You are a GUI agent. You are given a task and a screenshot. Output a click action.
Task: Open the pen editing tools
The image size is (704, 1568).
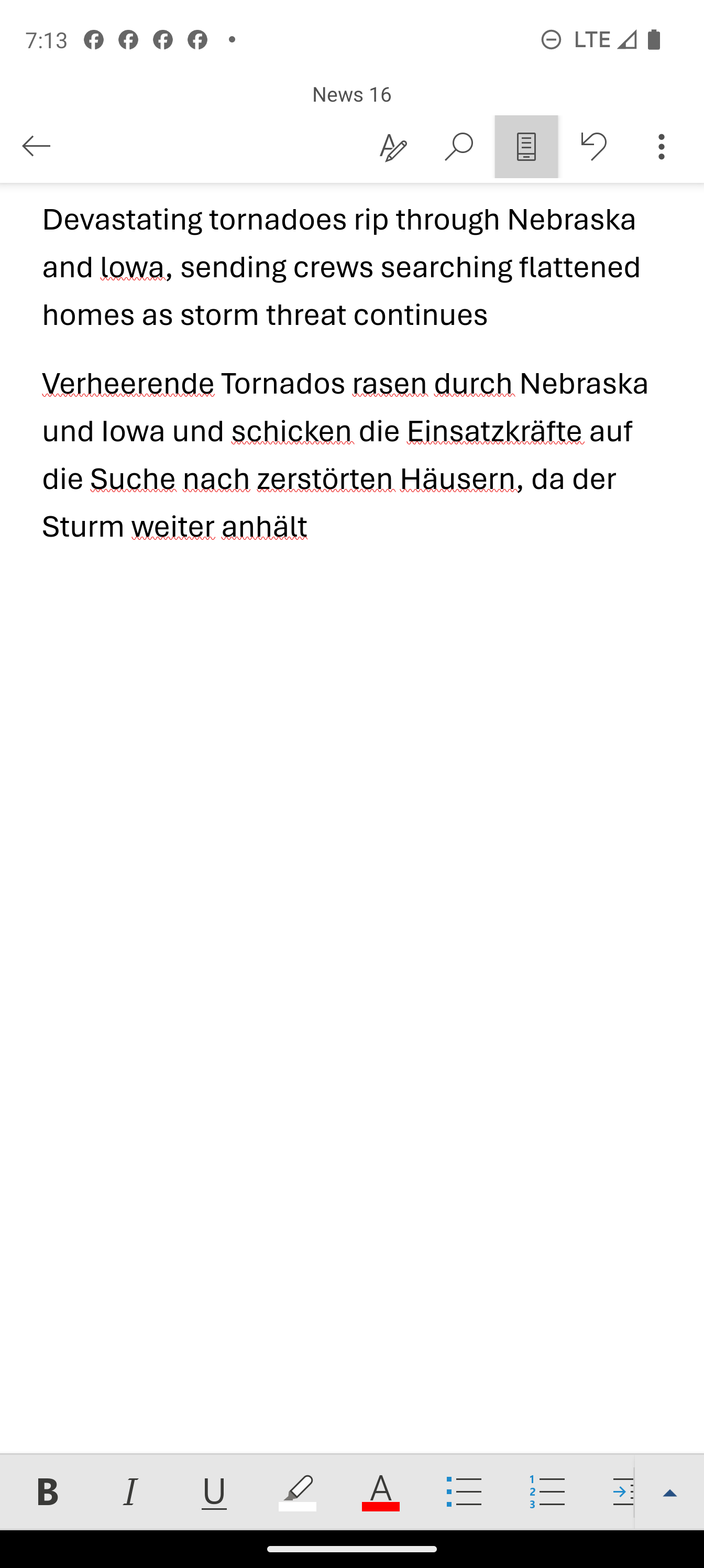click(392, 147)
